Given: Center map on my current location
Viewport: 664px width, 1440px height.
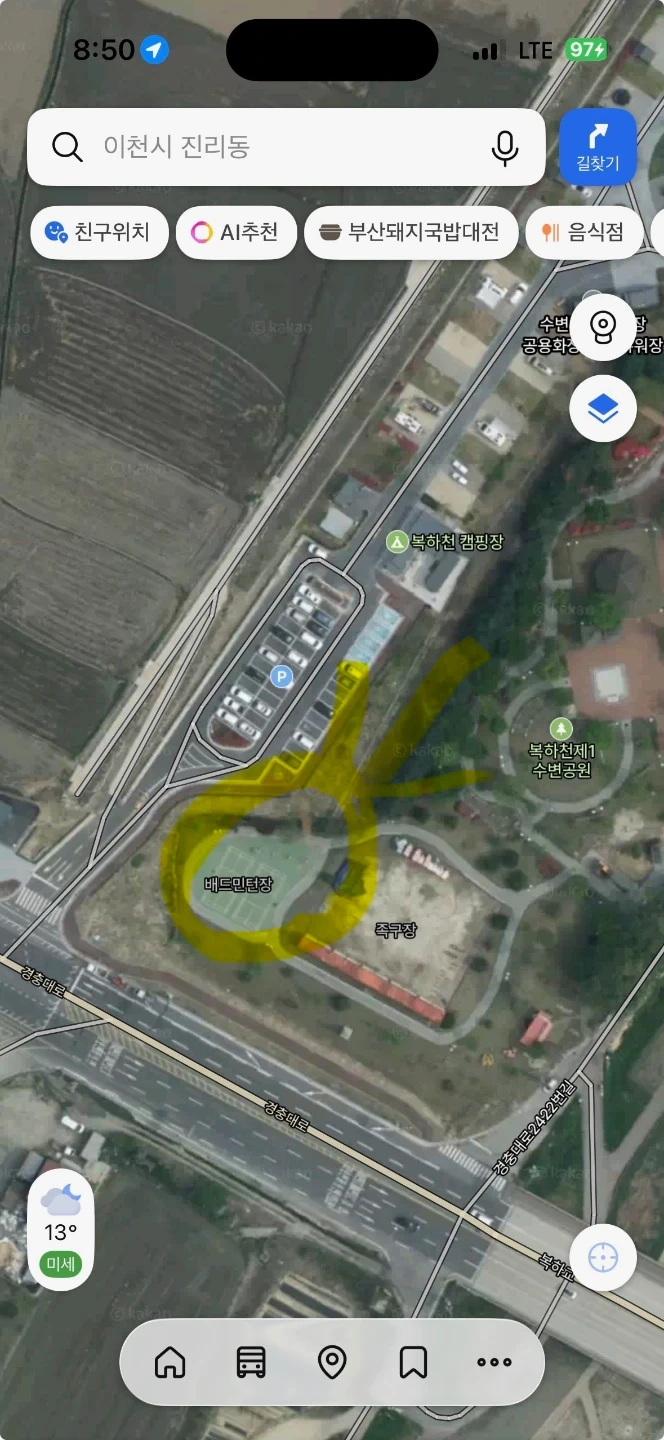Looking at the screenshot, I should click(x=603, y=1257).
